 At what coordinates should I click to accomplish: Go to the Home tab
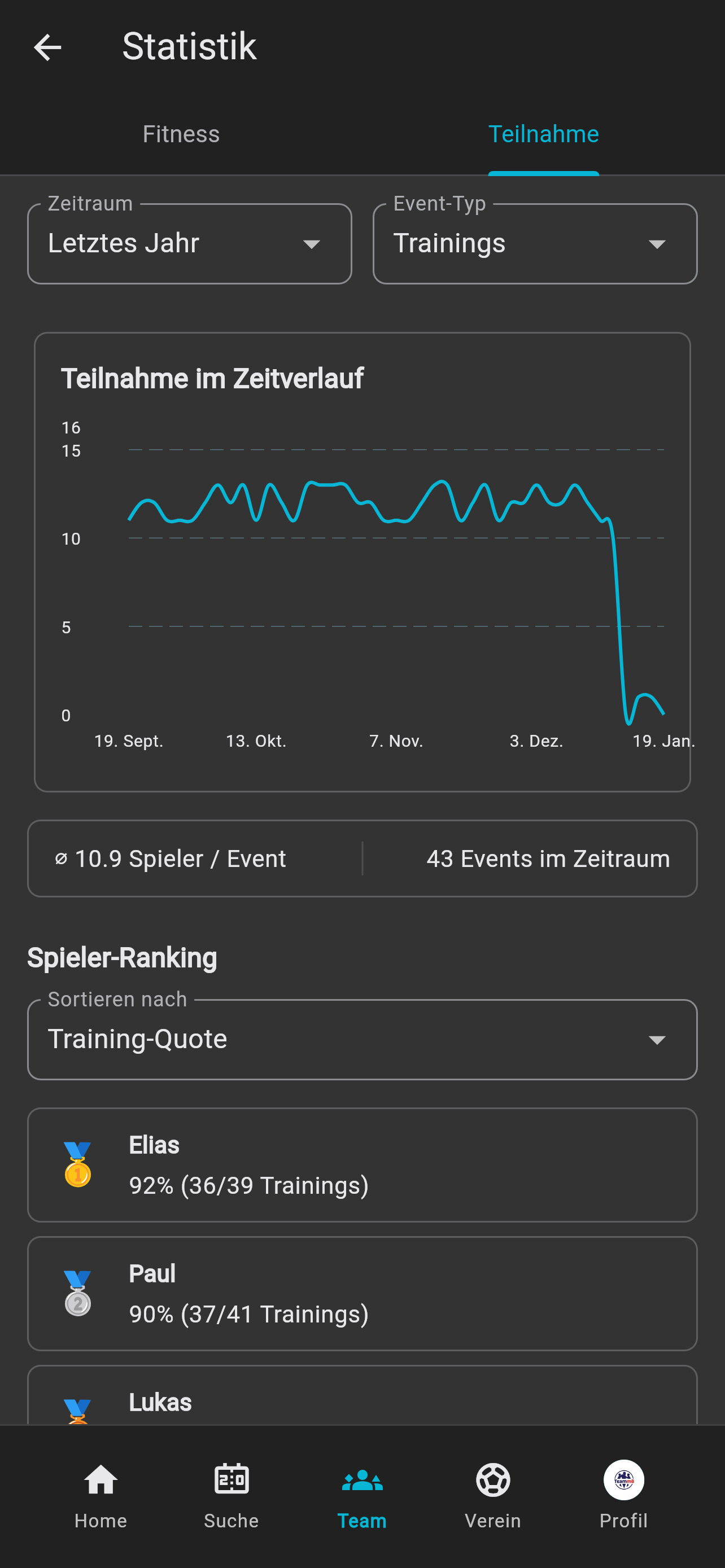(101, 1496)
